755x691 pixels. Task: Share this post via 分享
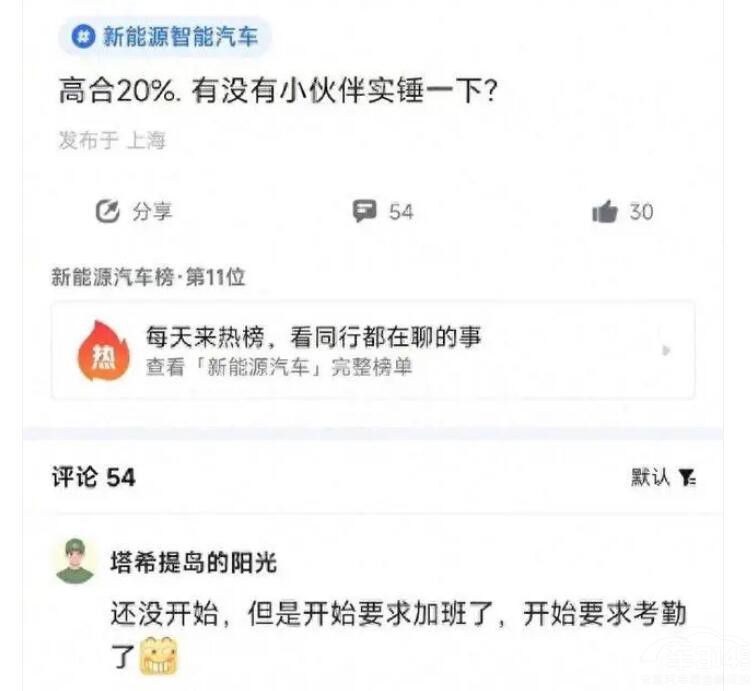coord(133,212)
